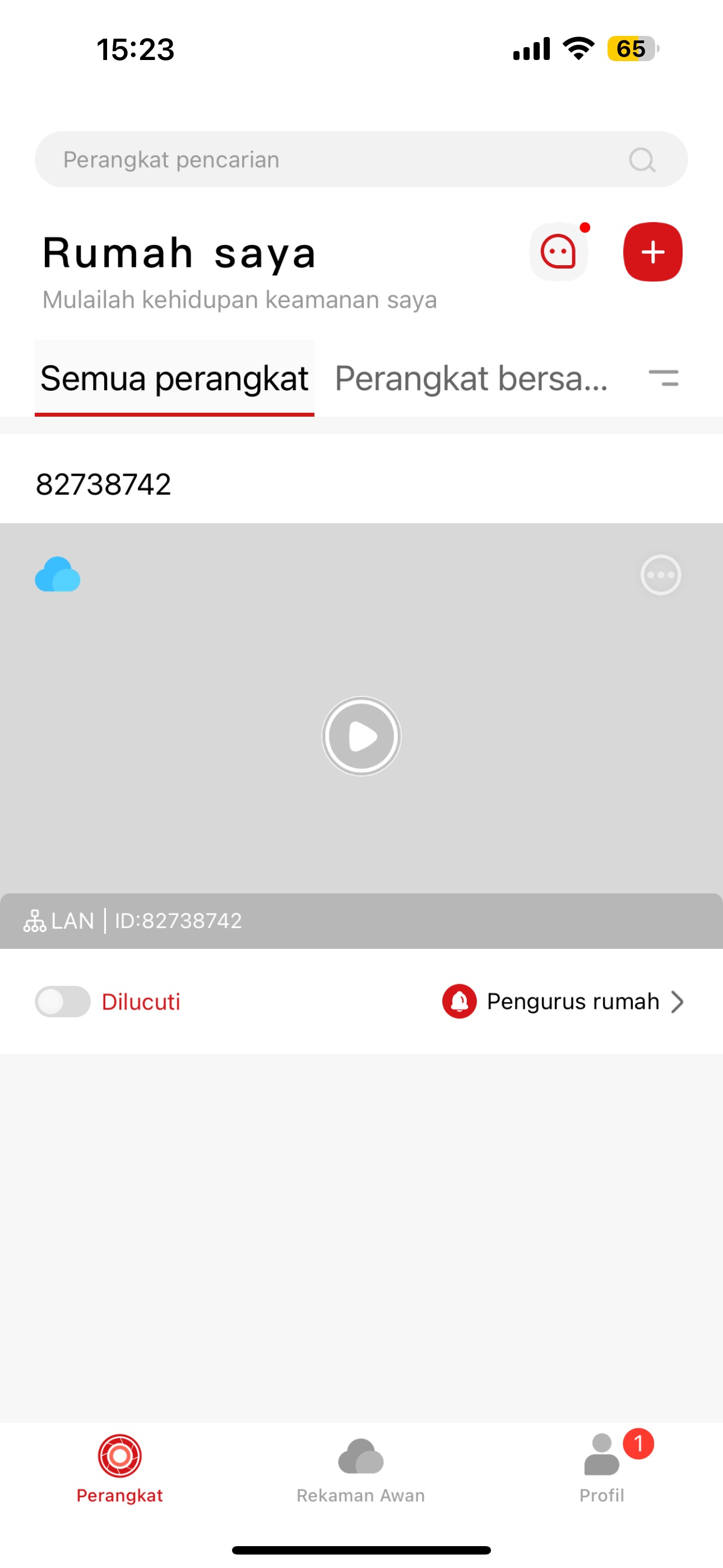Screen dimensions: 723x1568
Task: Open the more options circle on camera
Action: (x=660, y=575)
